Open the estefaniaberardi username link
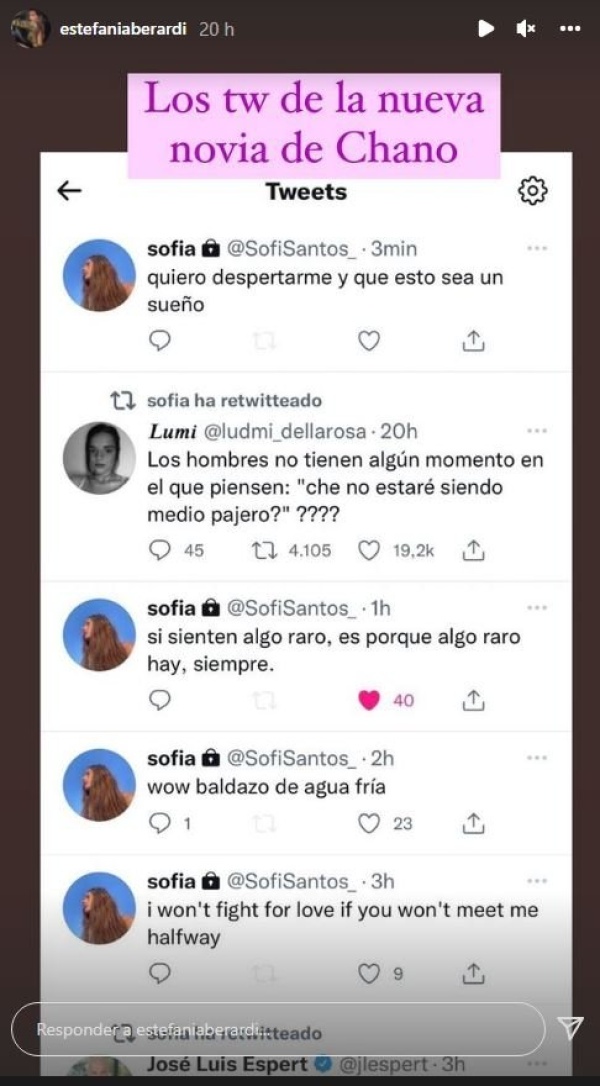 pos(125,29)
